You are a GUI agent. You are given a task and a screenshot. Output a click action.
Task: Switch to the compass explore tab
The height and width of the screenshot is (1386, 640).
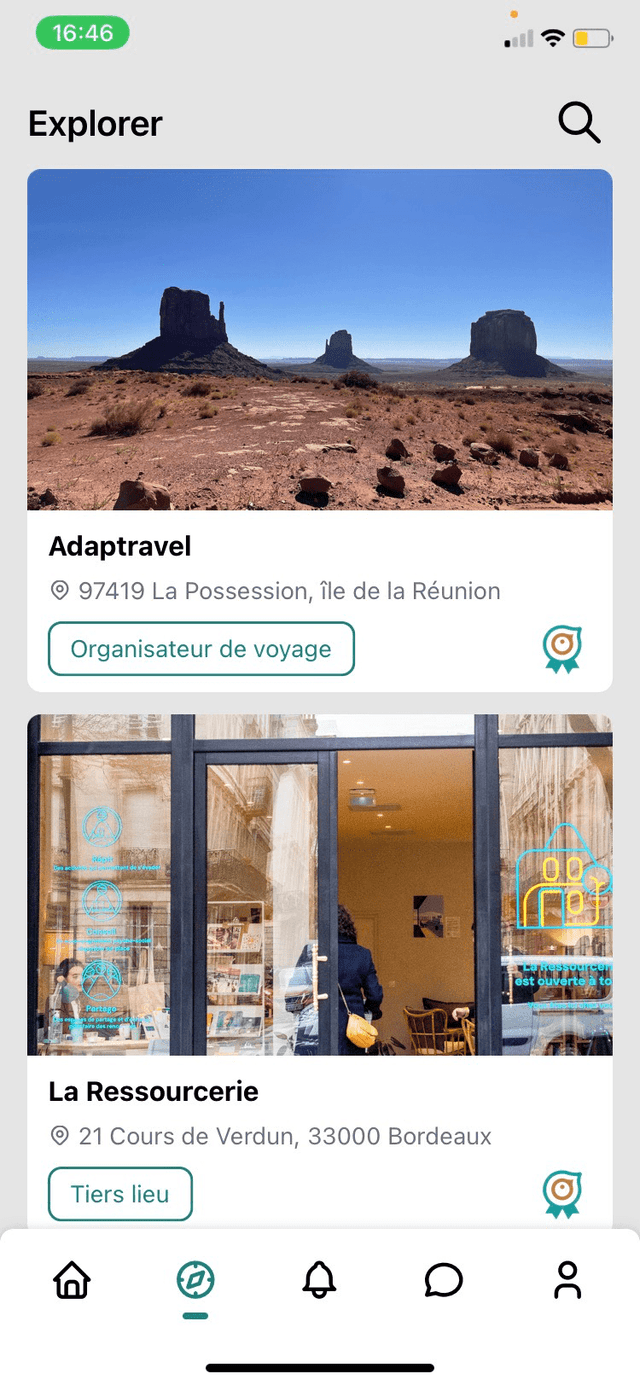tap(196, 1280)
